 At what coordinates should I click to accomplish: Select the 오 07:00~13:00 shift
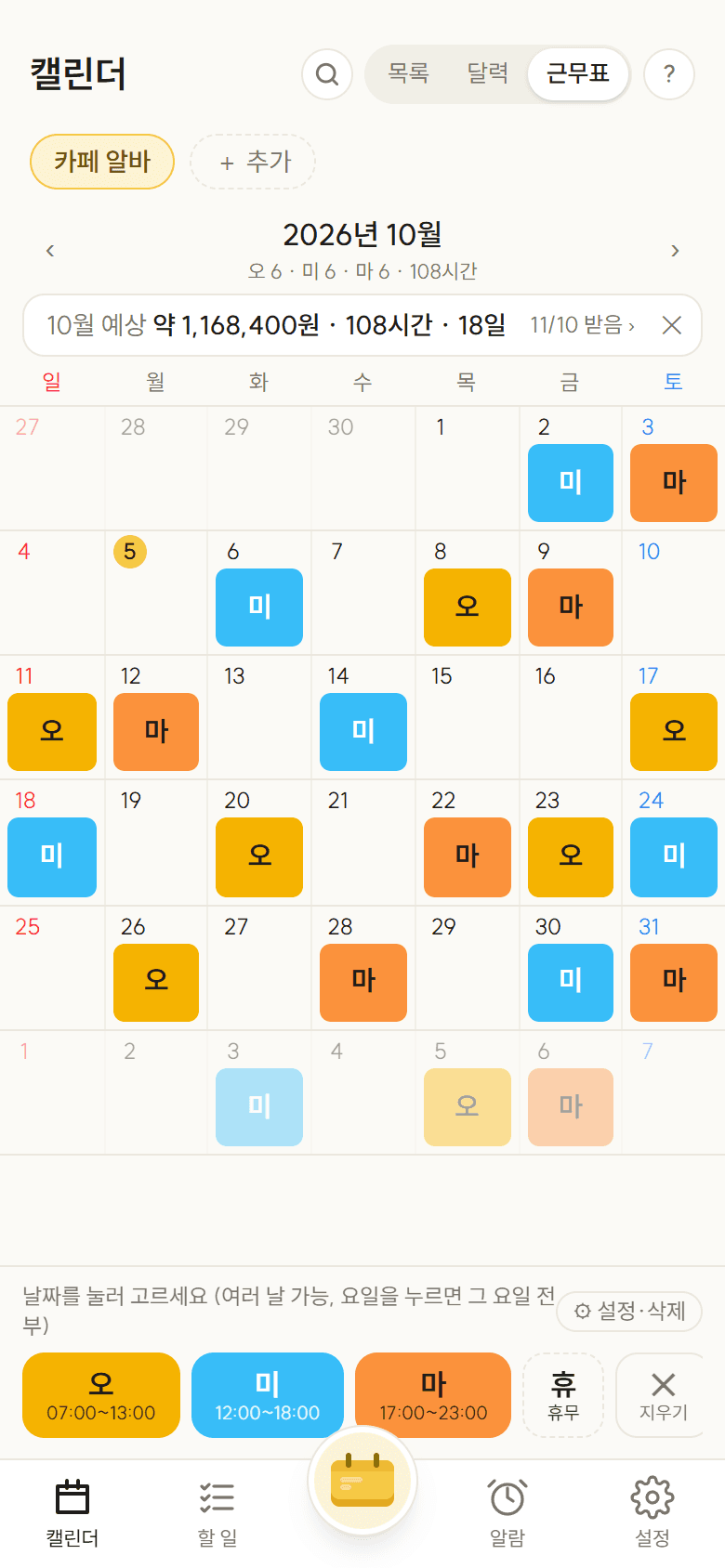[x=101, y=1395]
